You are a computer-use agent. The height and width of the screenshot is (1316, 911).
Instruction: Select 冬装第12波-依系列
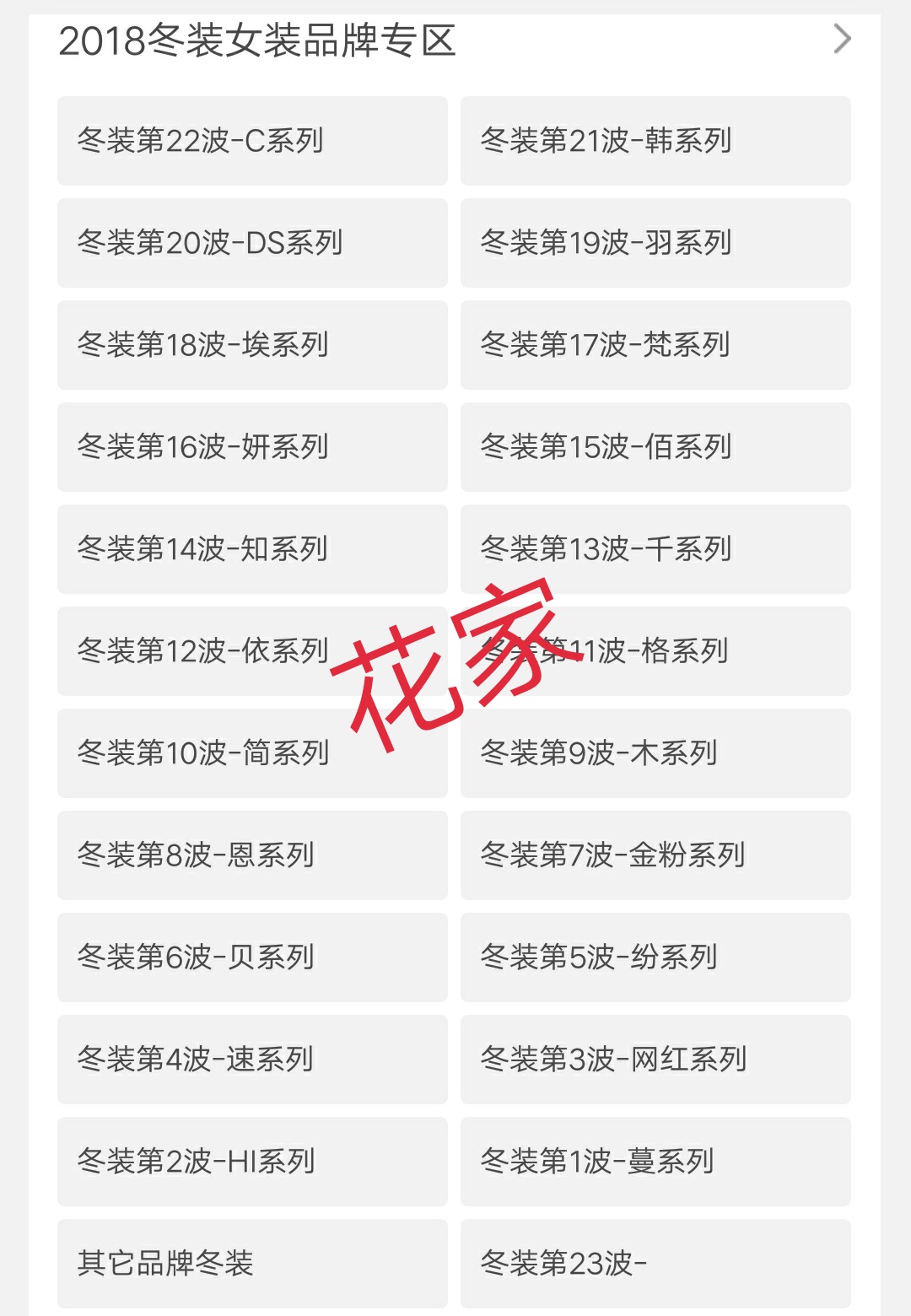pyautogui.click(x=251, y=652)
